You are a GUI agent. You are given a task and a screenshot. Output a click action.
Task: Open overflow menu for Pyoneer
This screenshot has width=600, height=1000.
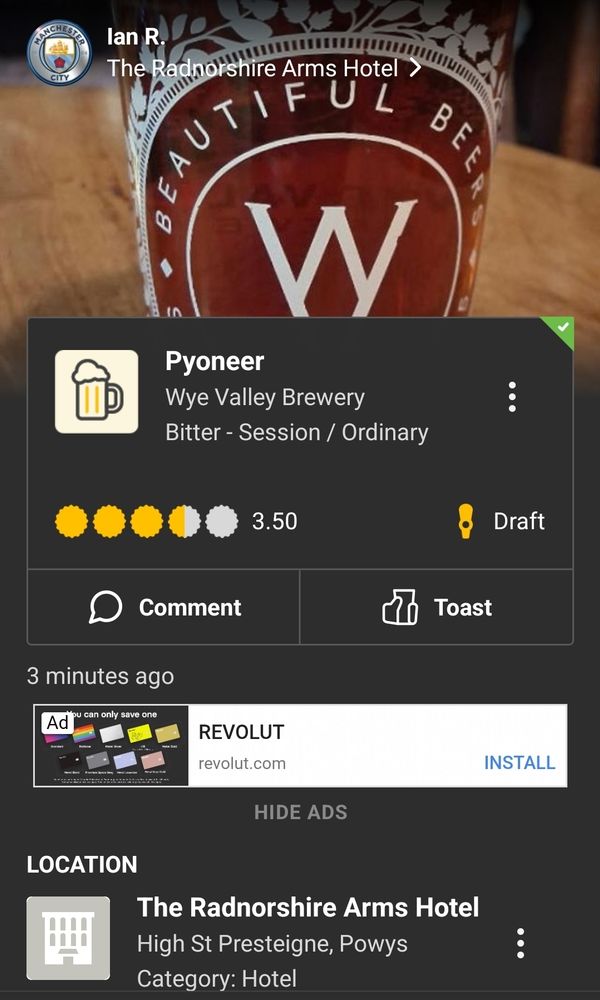coord(512,397)
